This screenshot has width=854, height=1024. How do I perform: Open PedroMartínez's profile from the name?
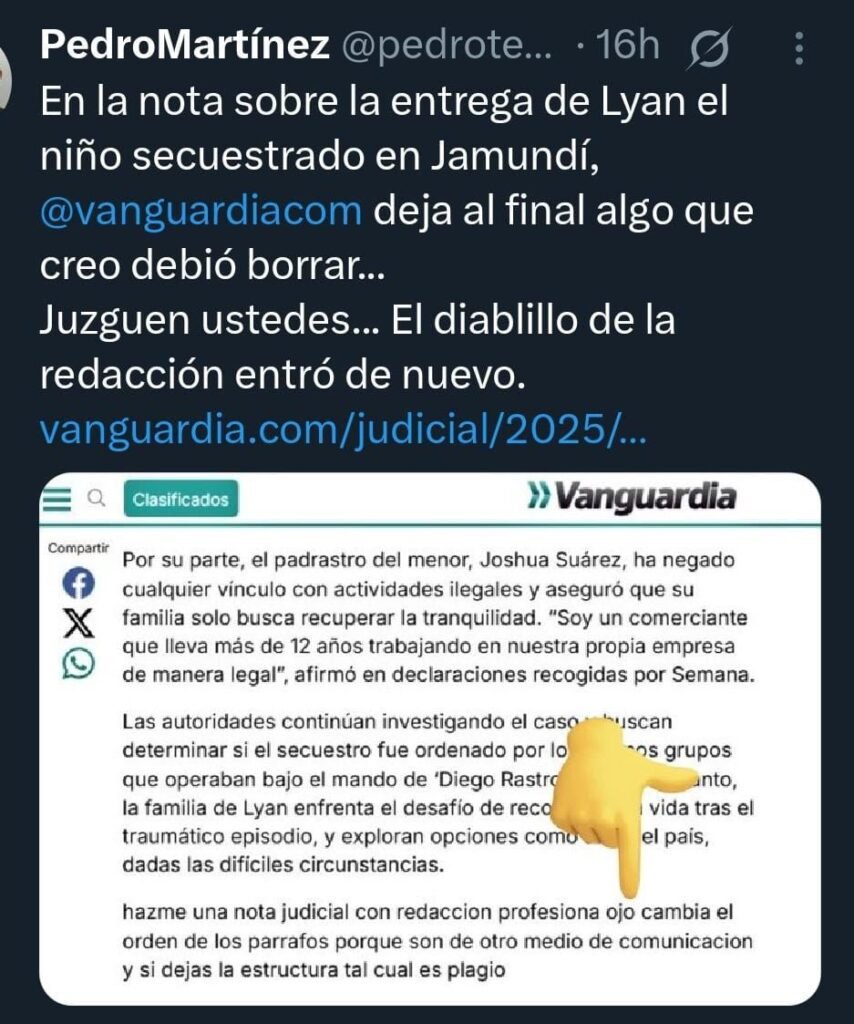click(x=185, y=45)
